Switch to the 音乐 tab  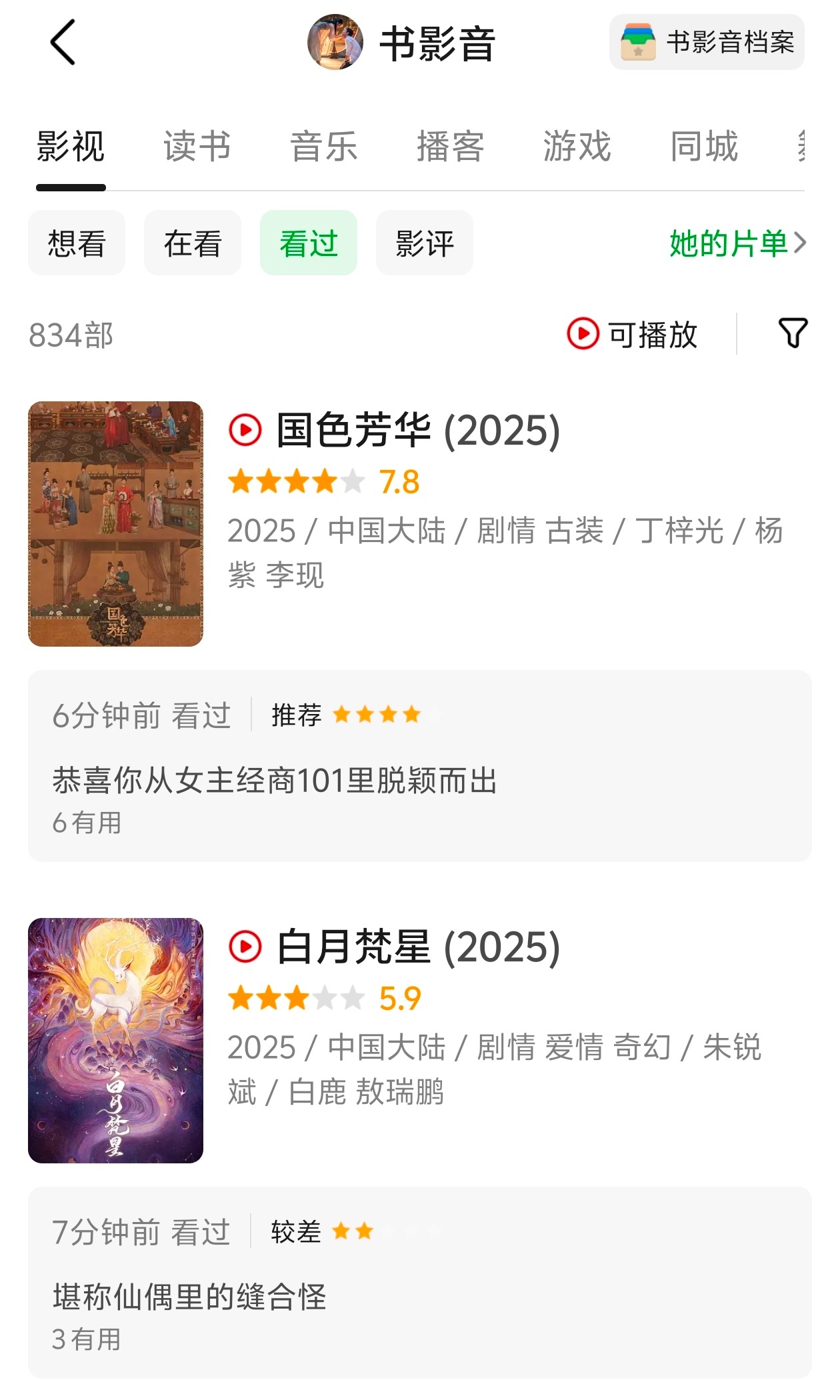tap(324, 146)
